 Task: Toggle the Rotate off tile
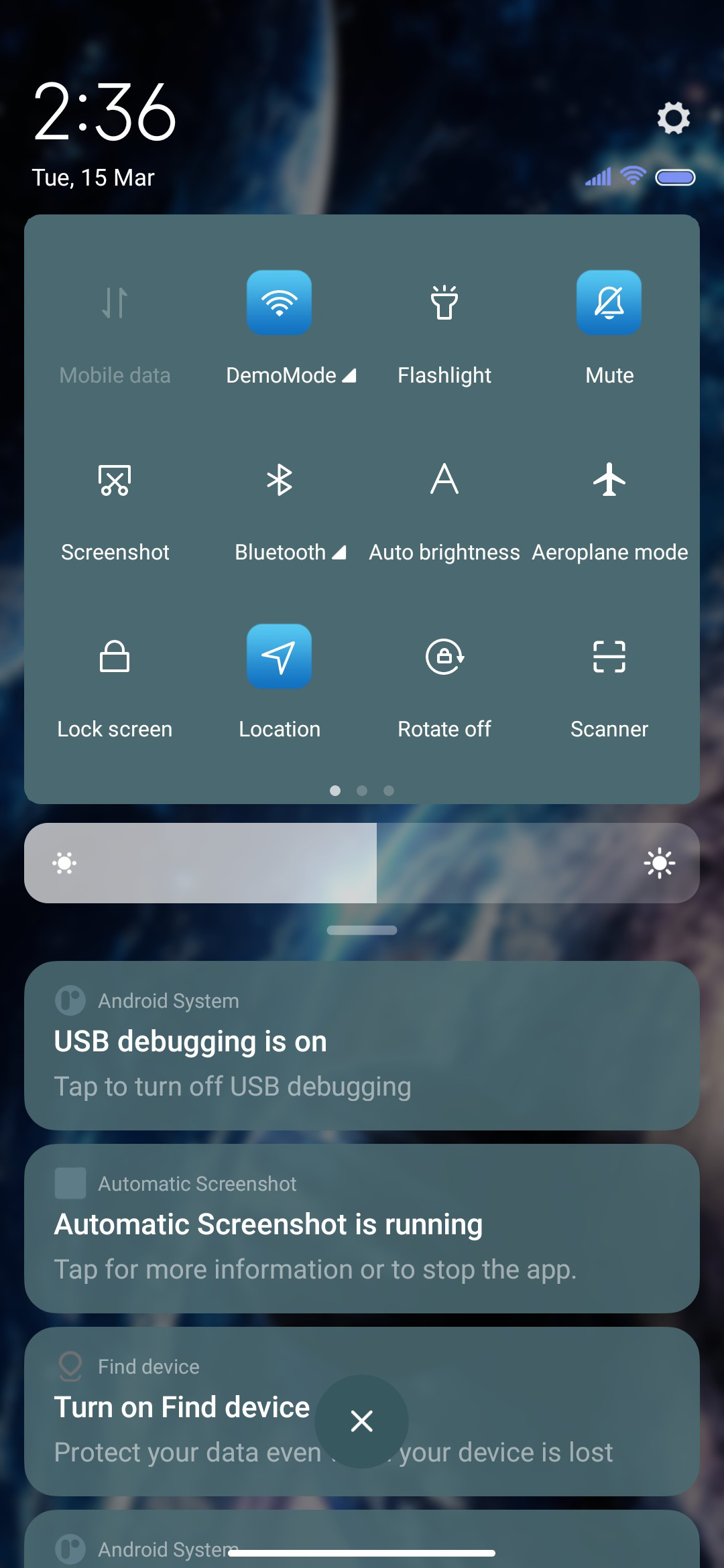444,657
